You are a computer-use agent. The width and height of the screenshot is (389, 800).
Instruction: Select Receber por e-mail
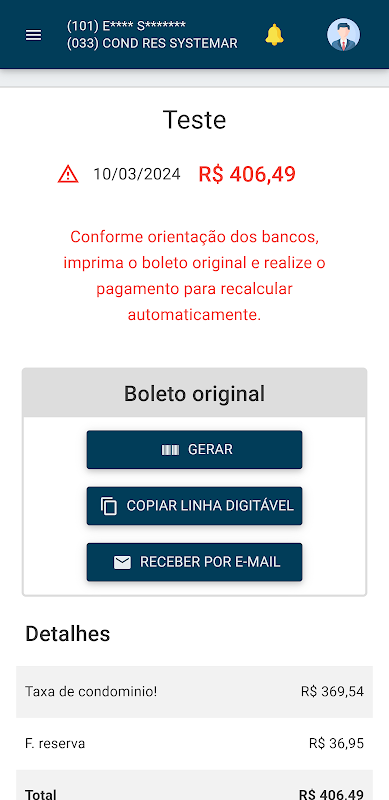[194, 562]
